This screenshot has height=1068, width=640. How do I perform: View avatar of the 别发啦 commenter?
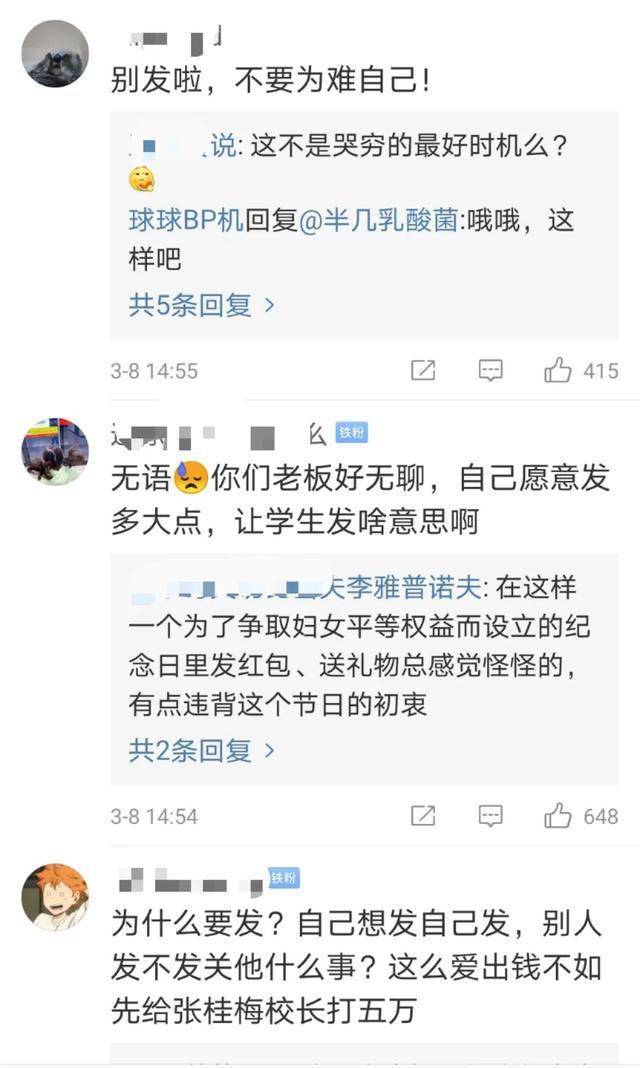pyautogui.click(x=55, y=53)
